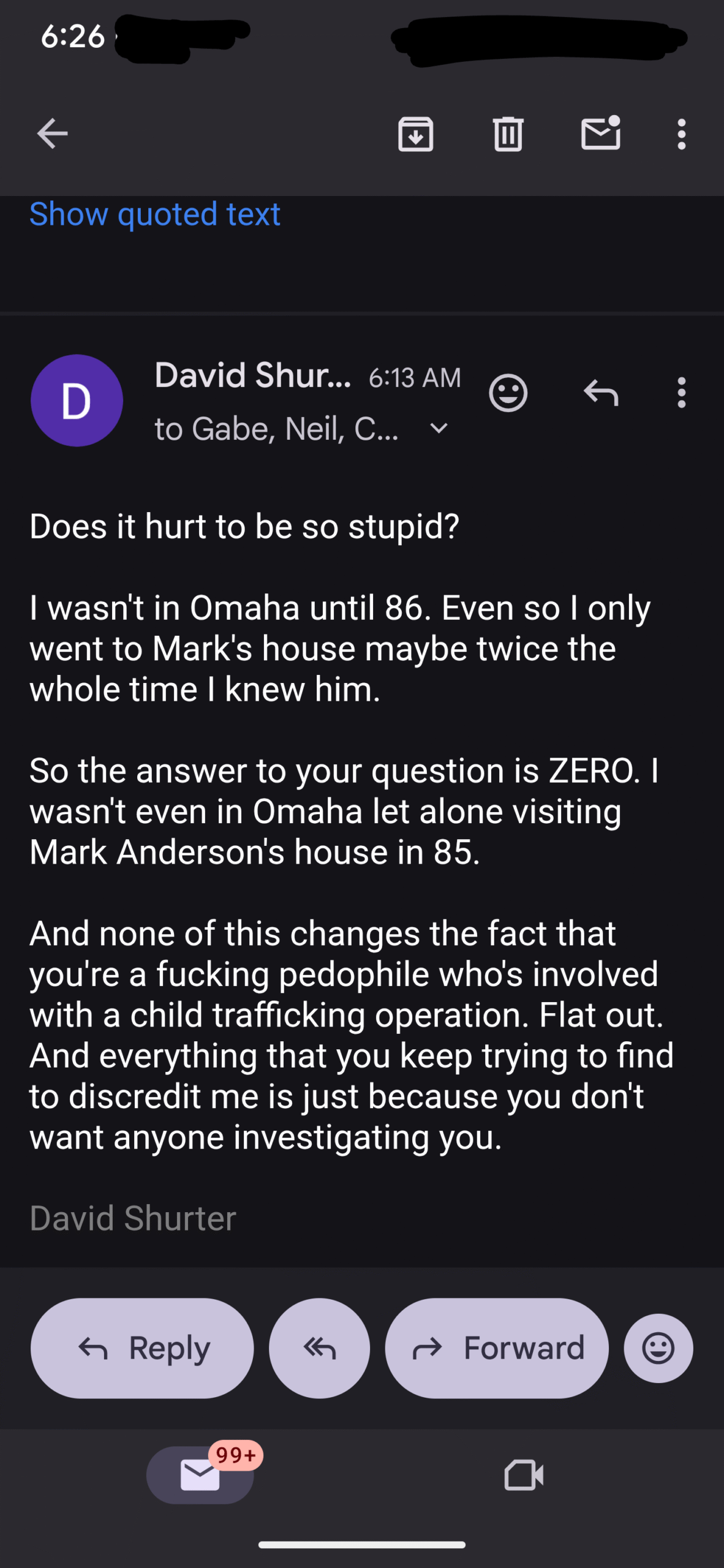Add emoji reaction beside the 6:13 AM timestamp
Viewport: 724px width, 1568px height.
pyautogui.click(x=508, y=393)
